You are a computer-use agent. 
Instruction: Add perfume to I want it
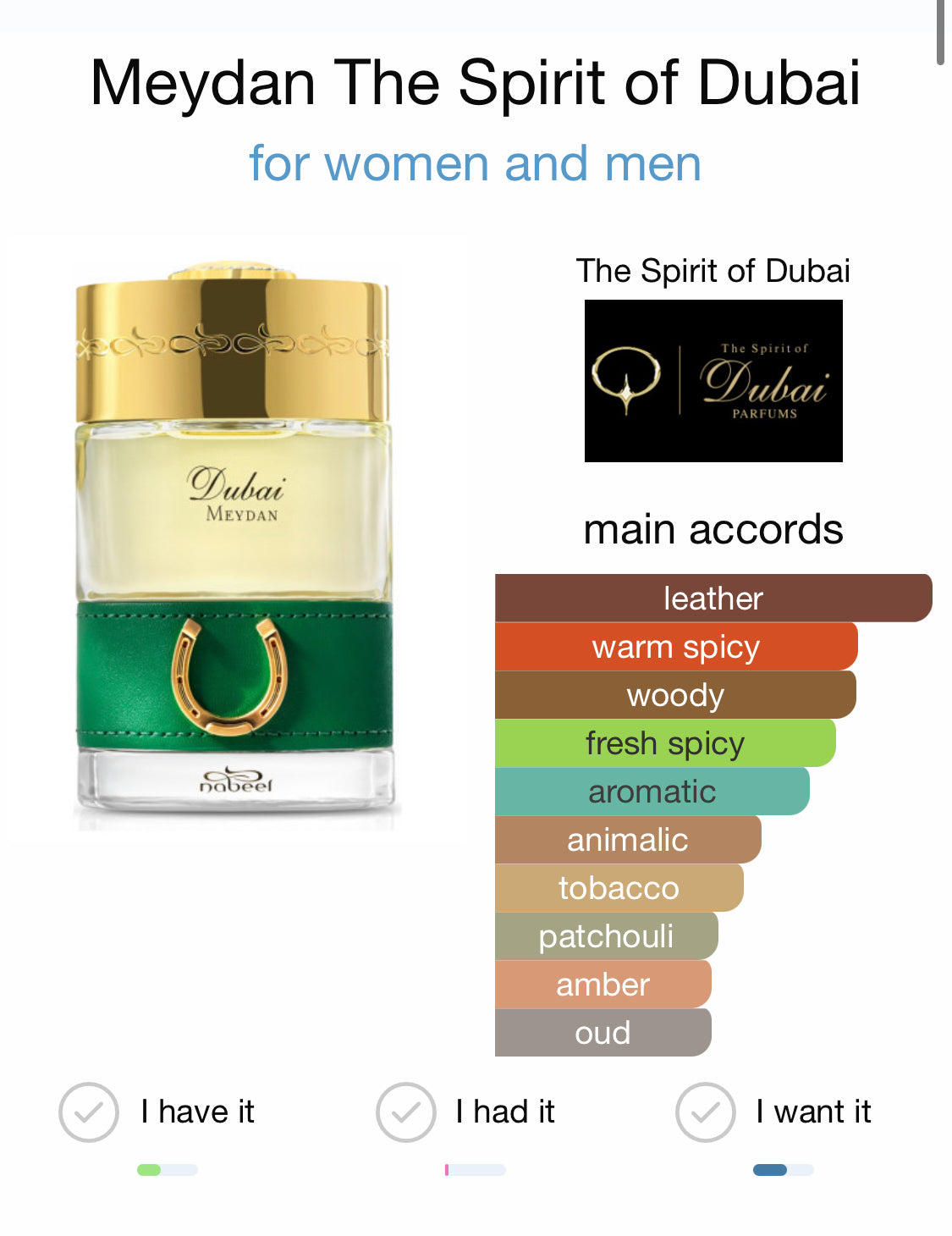point(705,1112)
